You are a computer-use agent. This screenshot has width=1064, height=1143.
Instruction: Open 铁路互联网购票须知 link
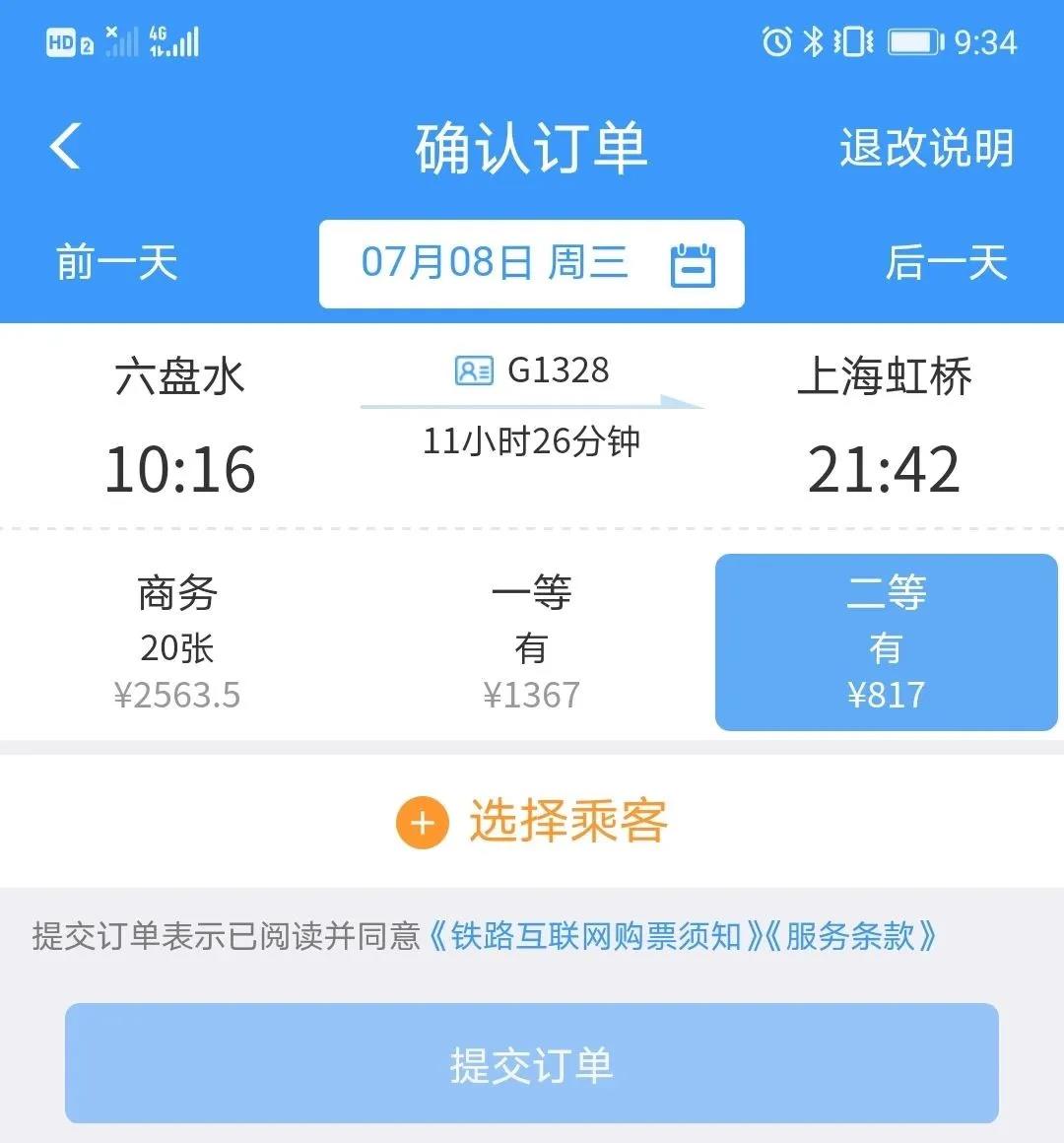[x=596, y=936]
